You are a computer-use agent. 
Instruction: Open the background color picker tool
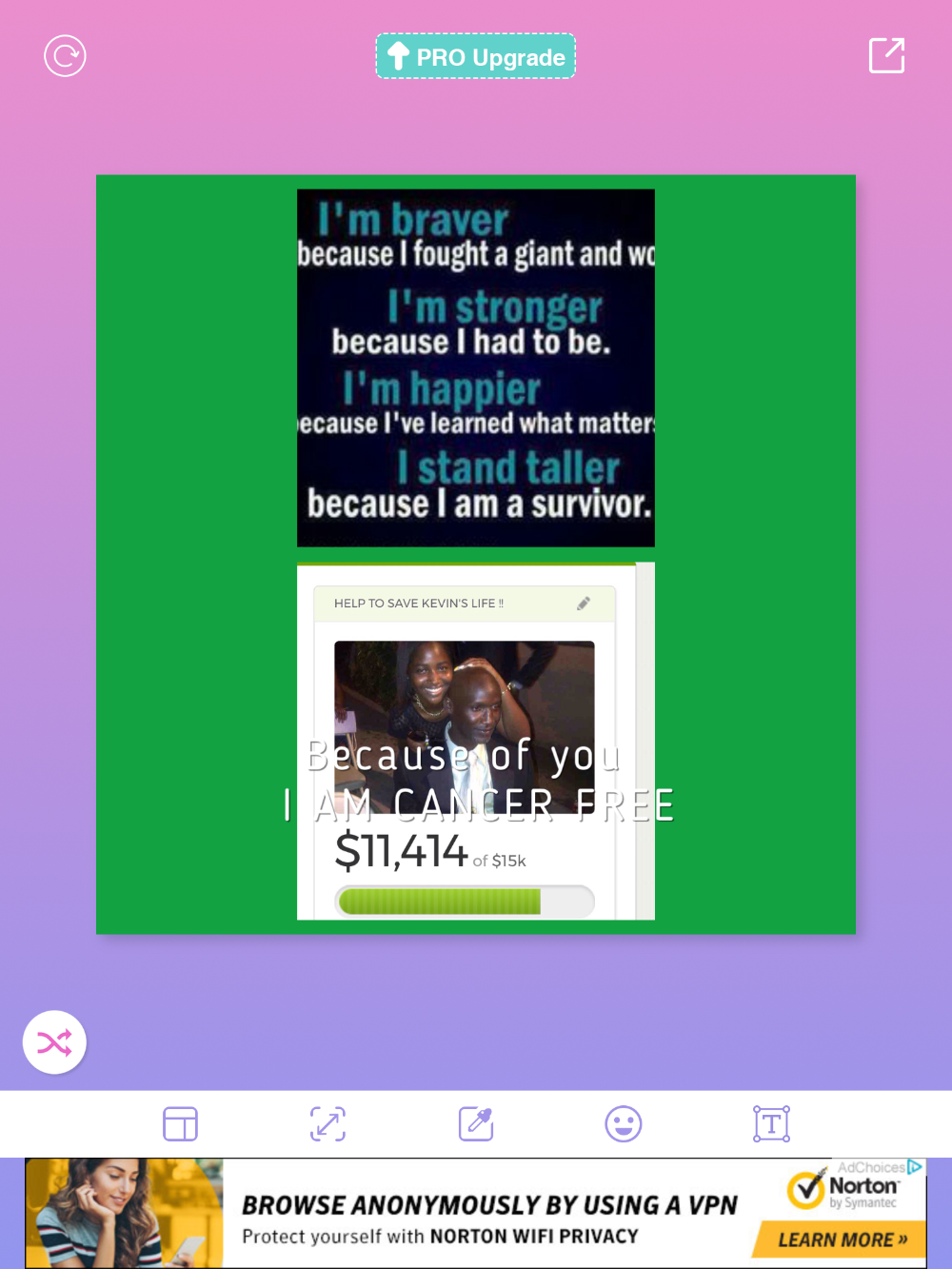[476, 1124]
